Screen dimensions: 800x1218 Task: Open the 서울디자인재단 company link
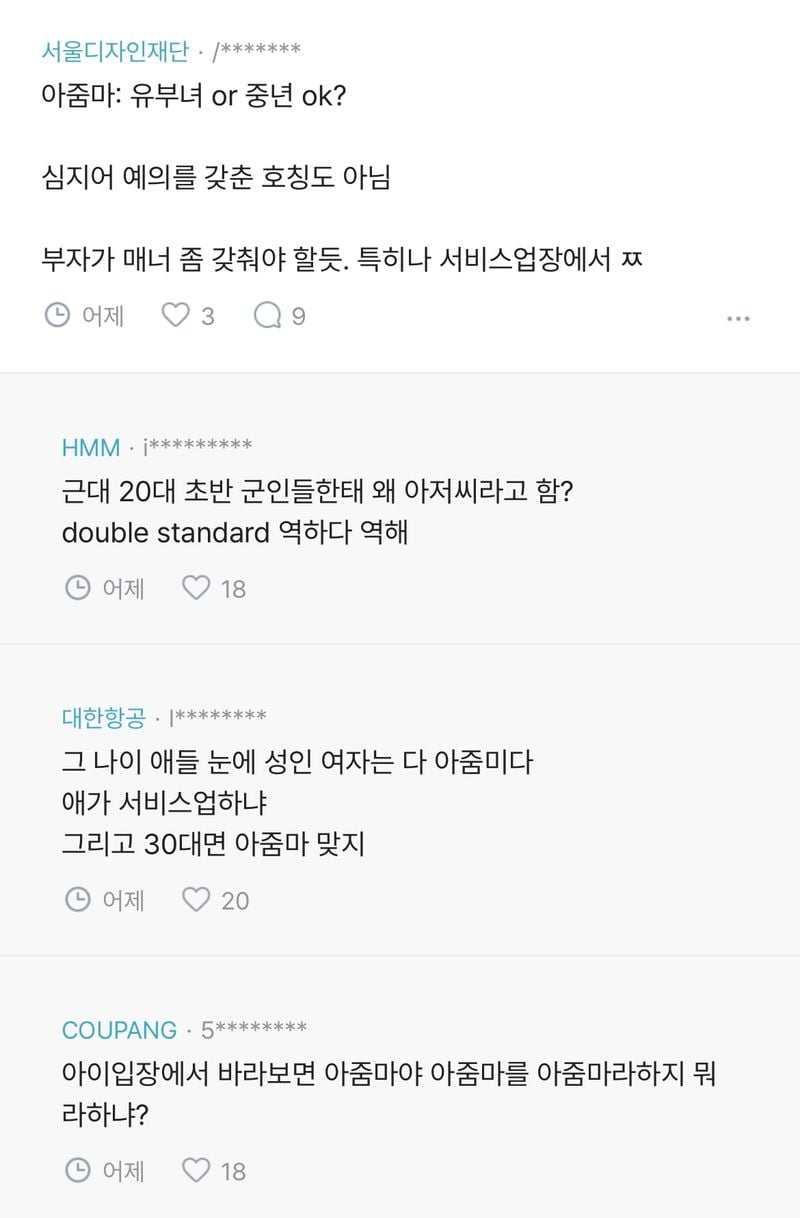pos(115,49)
